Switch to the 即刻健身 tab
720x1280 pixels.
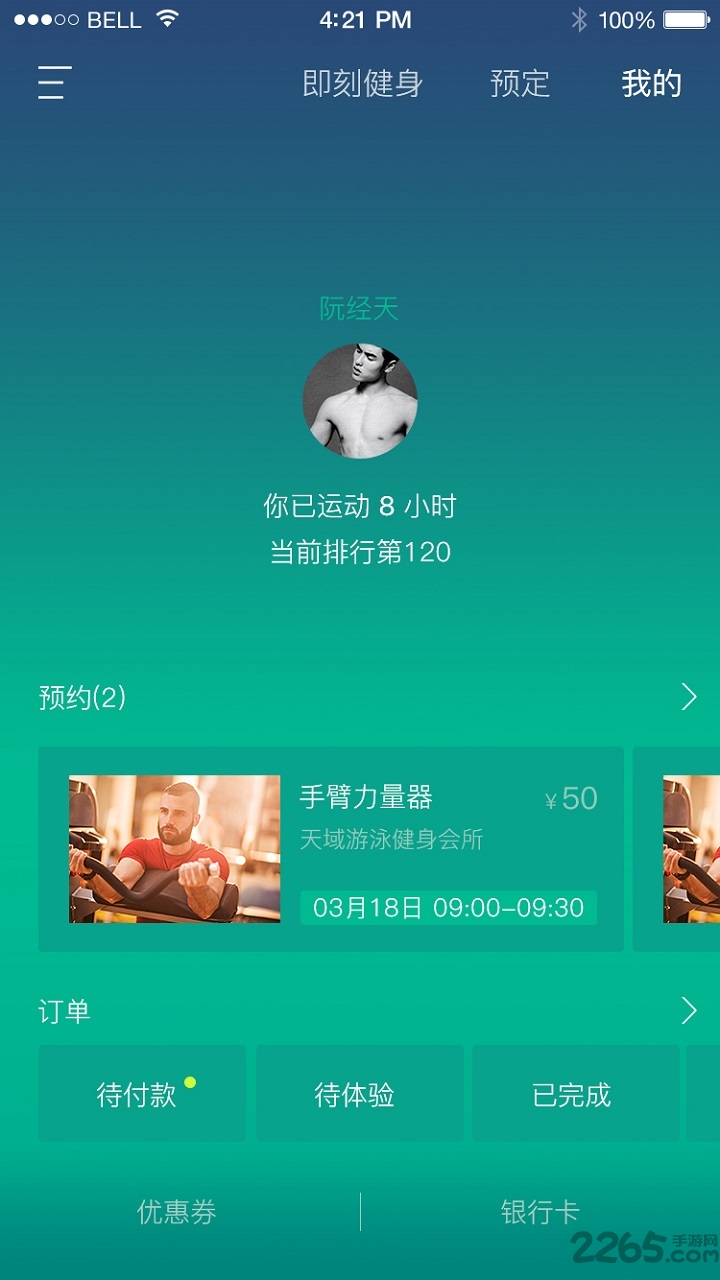[x=361, y=84]
